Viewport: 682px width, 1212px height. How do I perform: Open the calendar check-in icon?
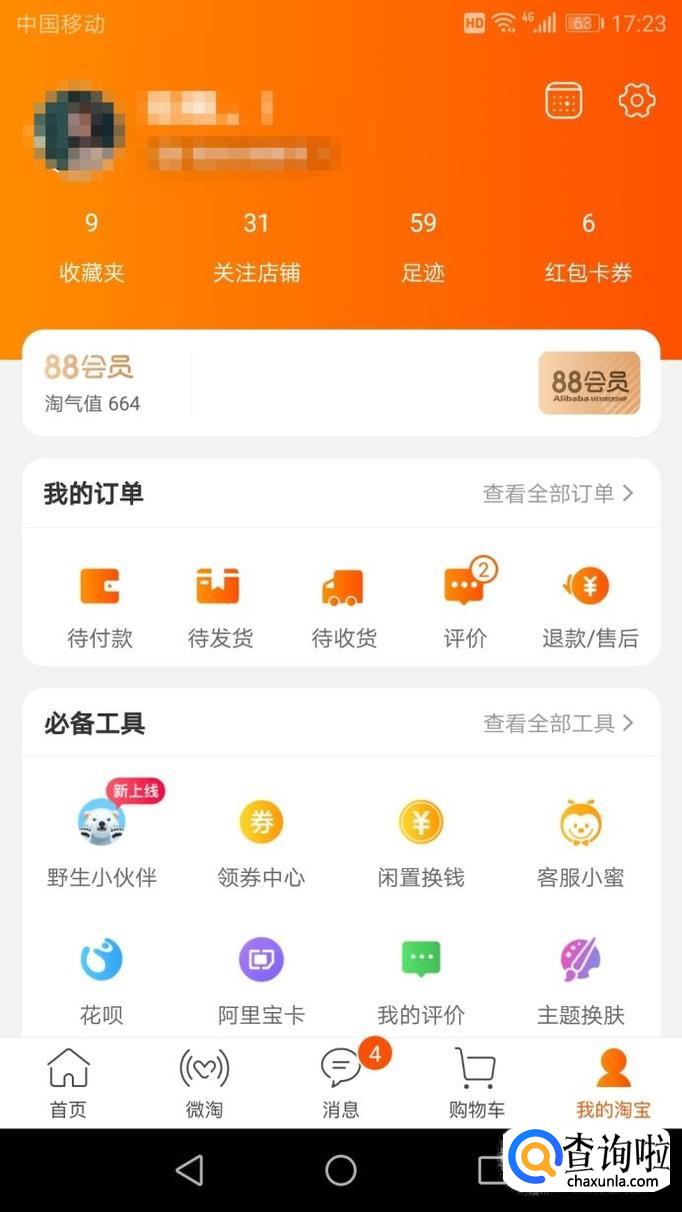tap(564, 101)
